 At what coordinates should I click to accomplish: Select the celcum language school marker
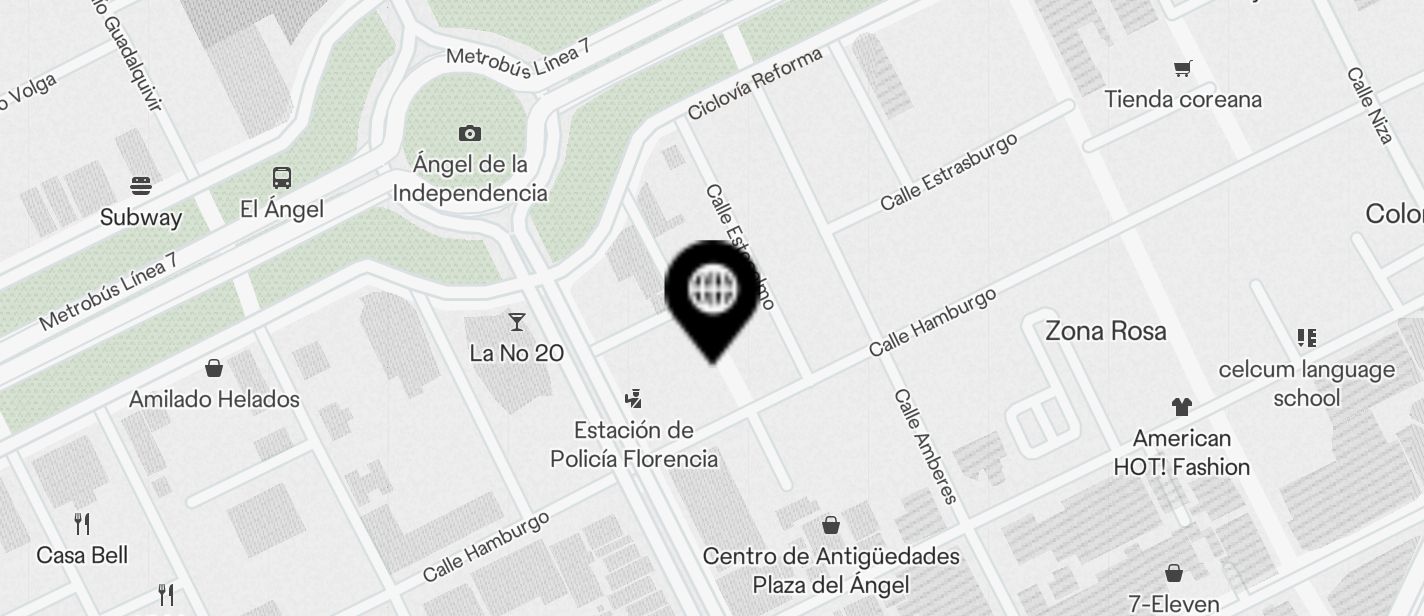pos(1306,338)
